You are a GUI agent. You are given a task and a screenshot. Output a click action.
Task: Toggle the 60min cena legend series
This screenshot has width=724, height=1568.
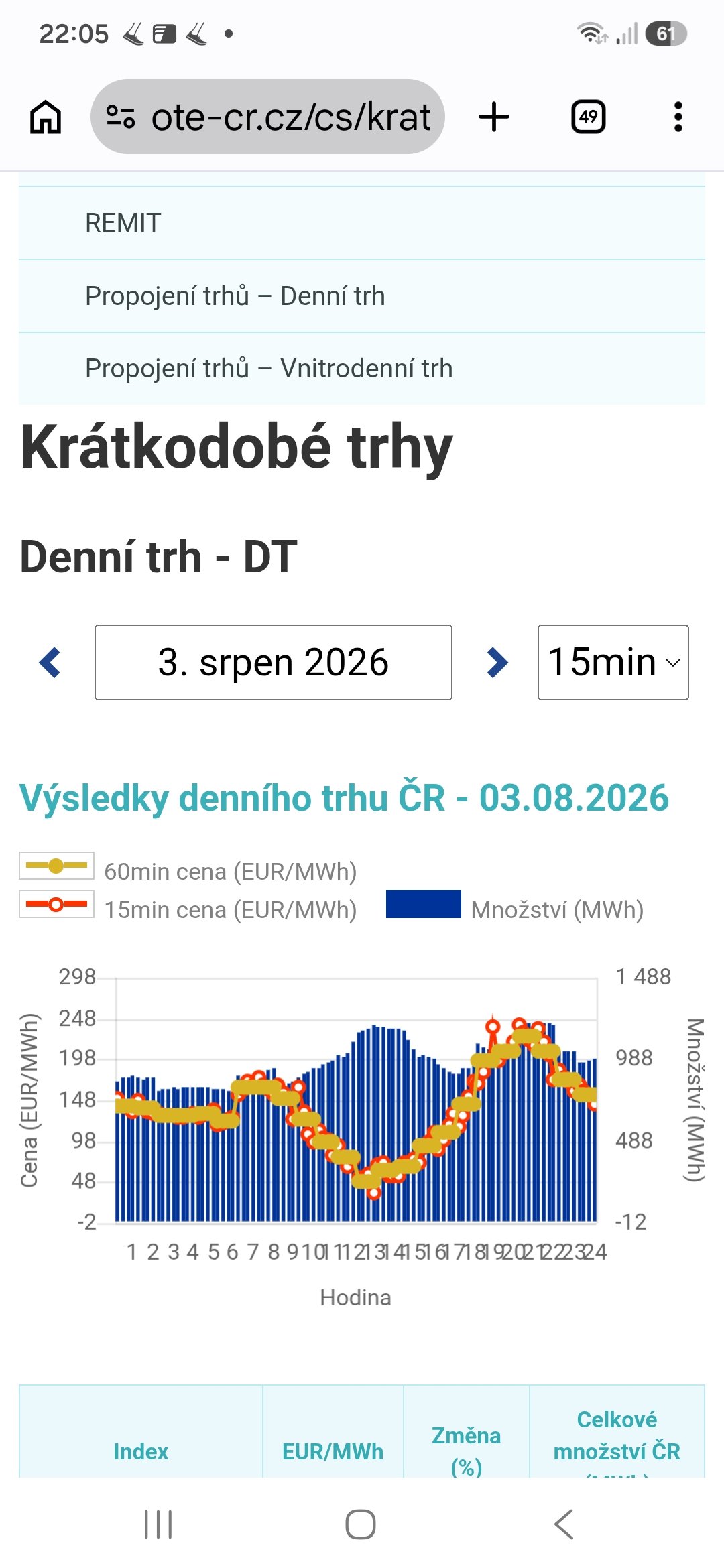[x=188, y=870]
